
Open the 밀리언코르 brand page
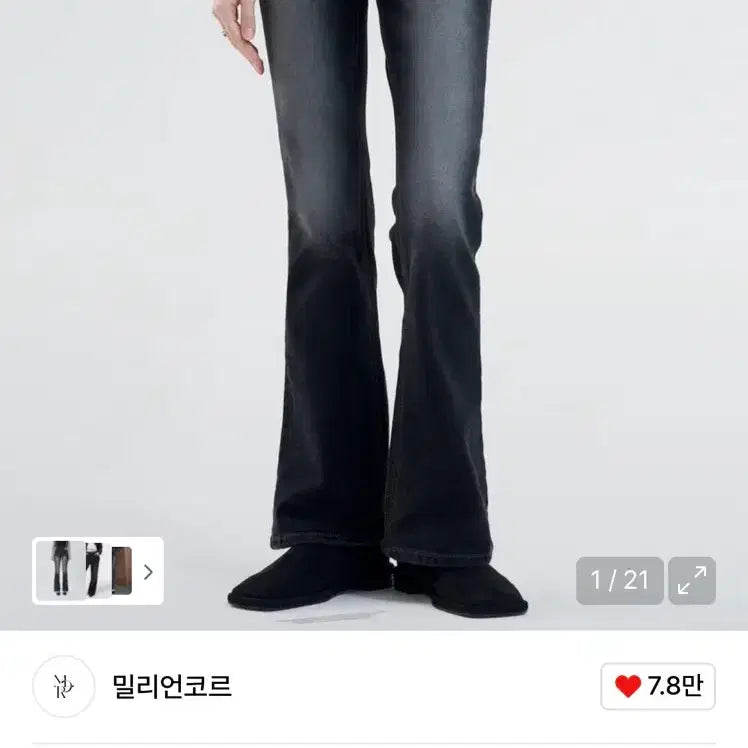coord(172,687)
